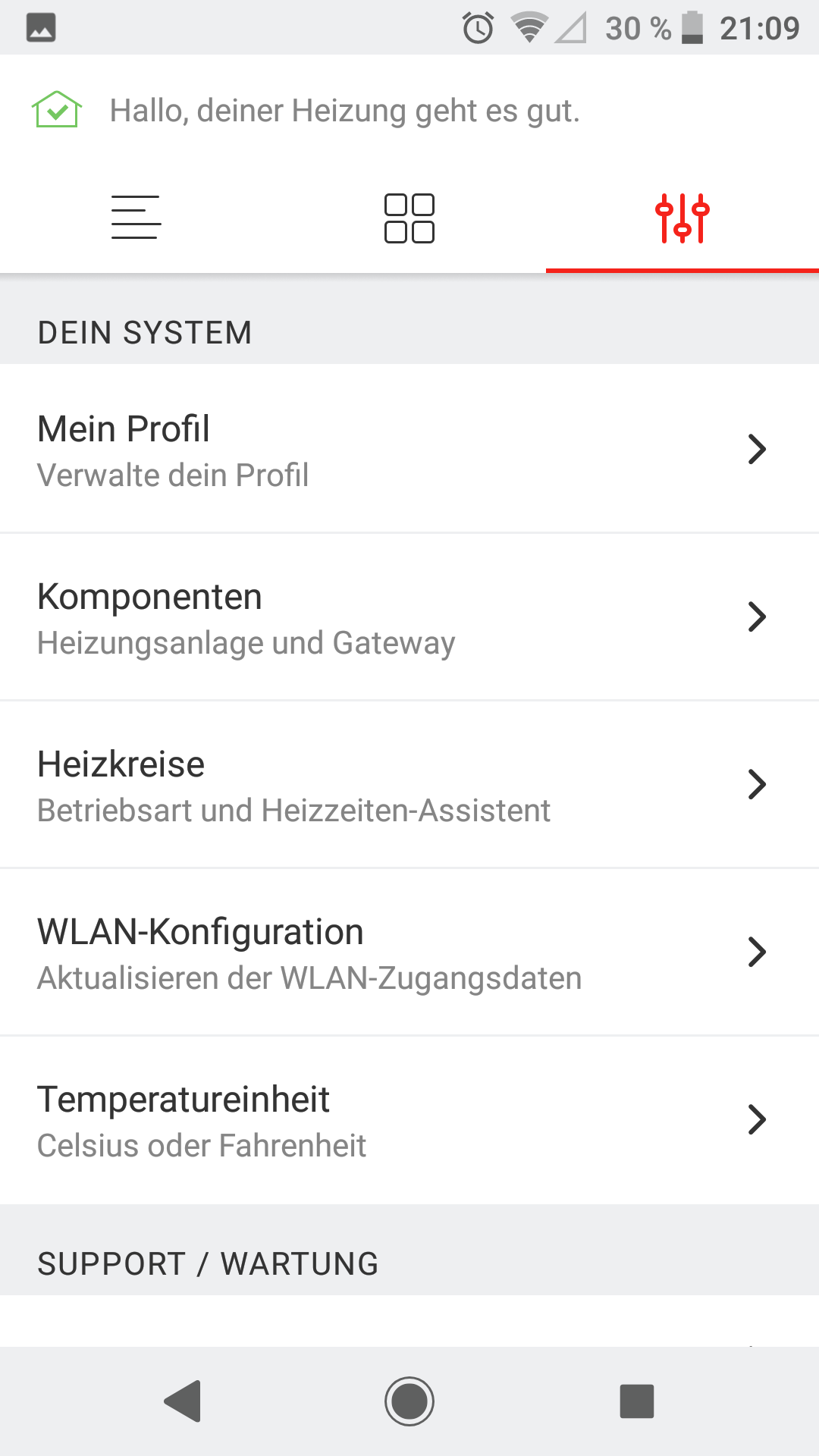The height and width of the screenshot is (1456, 819).
Task: Go back with system back button
Action: coord(183,1401)
